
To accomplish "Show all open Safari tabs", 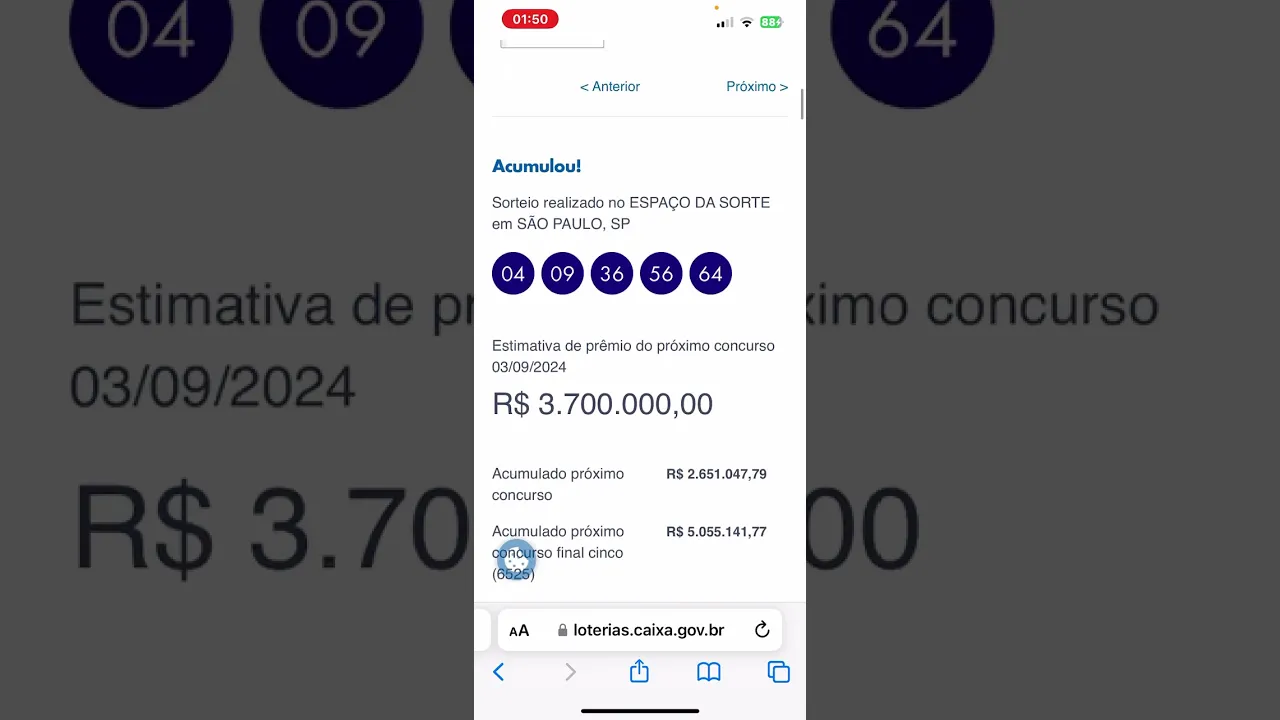I will click(778, 672).
